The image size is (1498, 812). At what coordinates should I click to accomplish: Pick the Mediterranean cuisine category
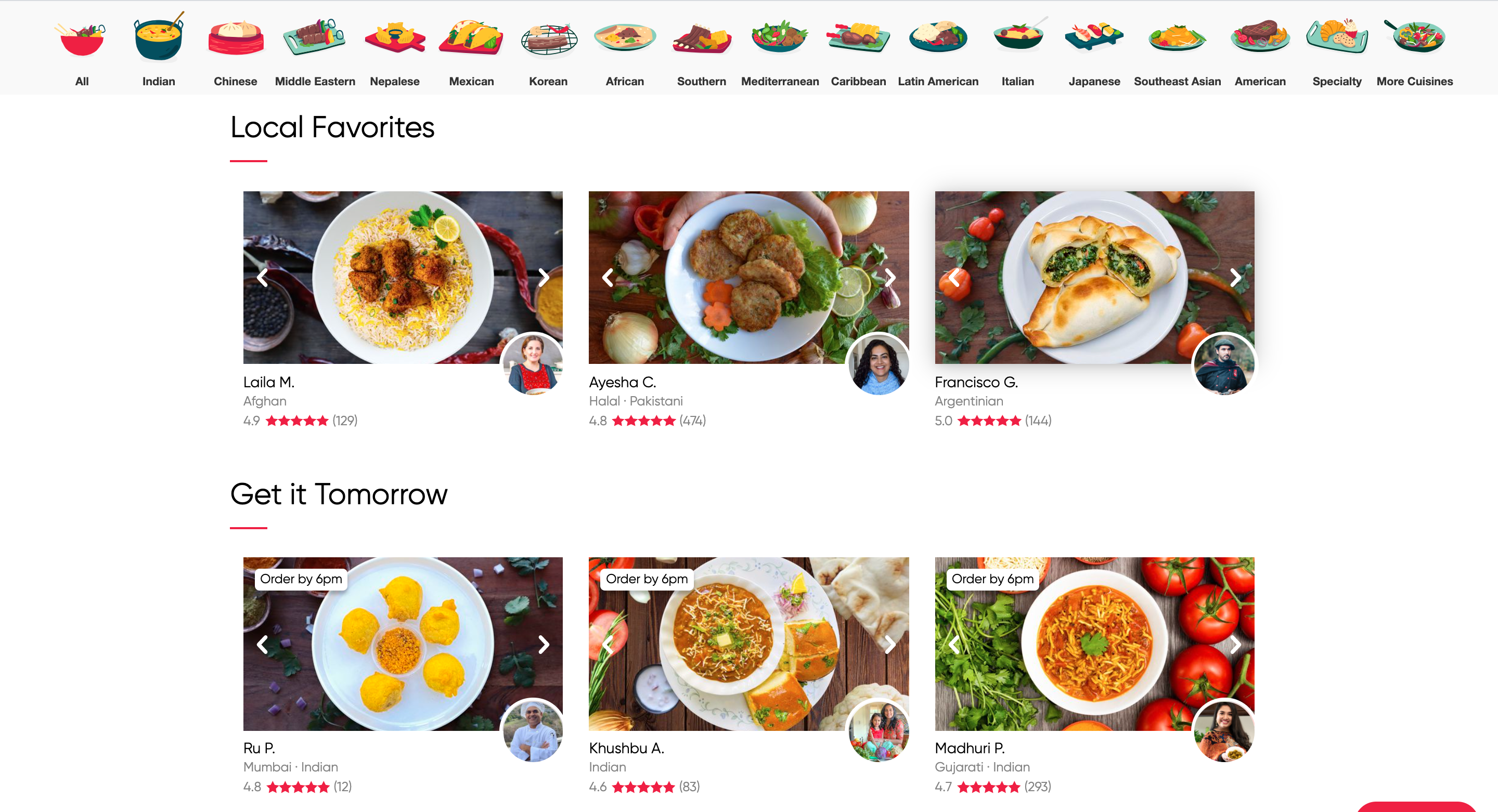pos(779,49)
